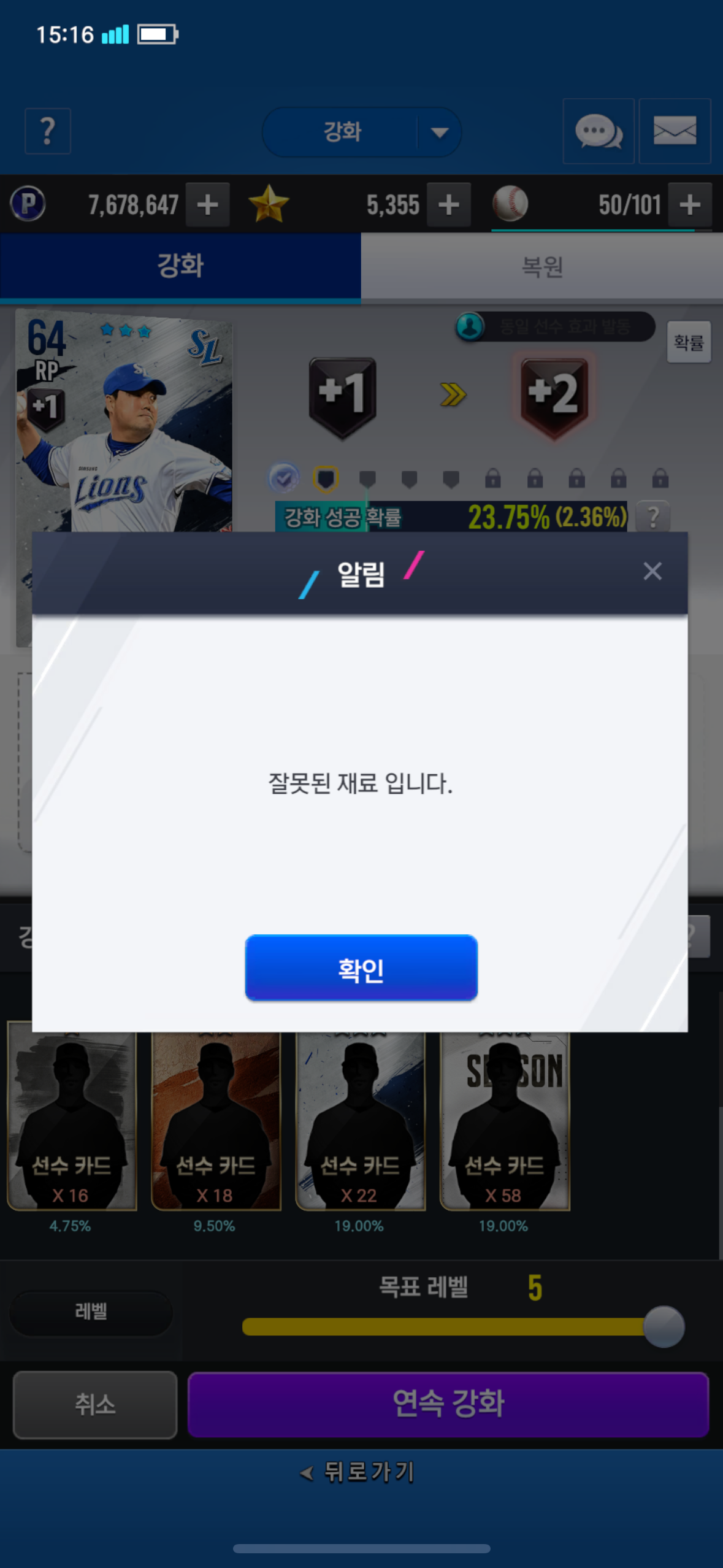Tap the 레벨 button
Viewport: 723px width, 1568px height.
click(x=91, y=1312)
